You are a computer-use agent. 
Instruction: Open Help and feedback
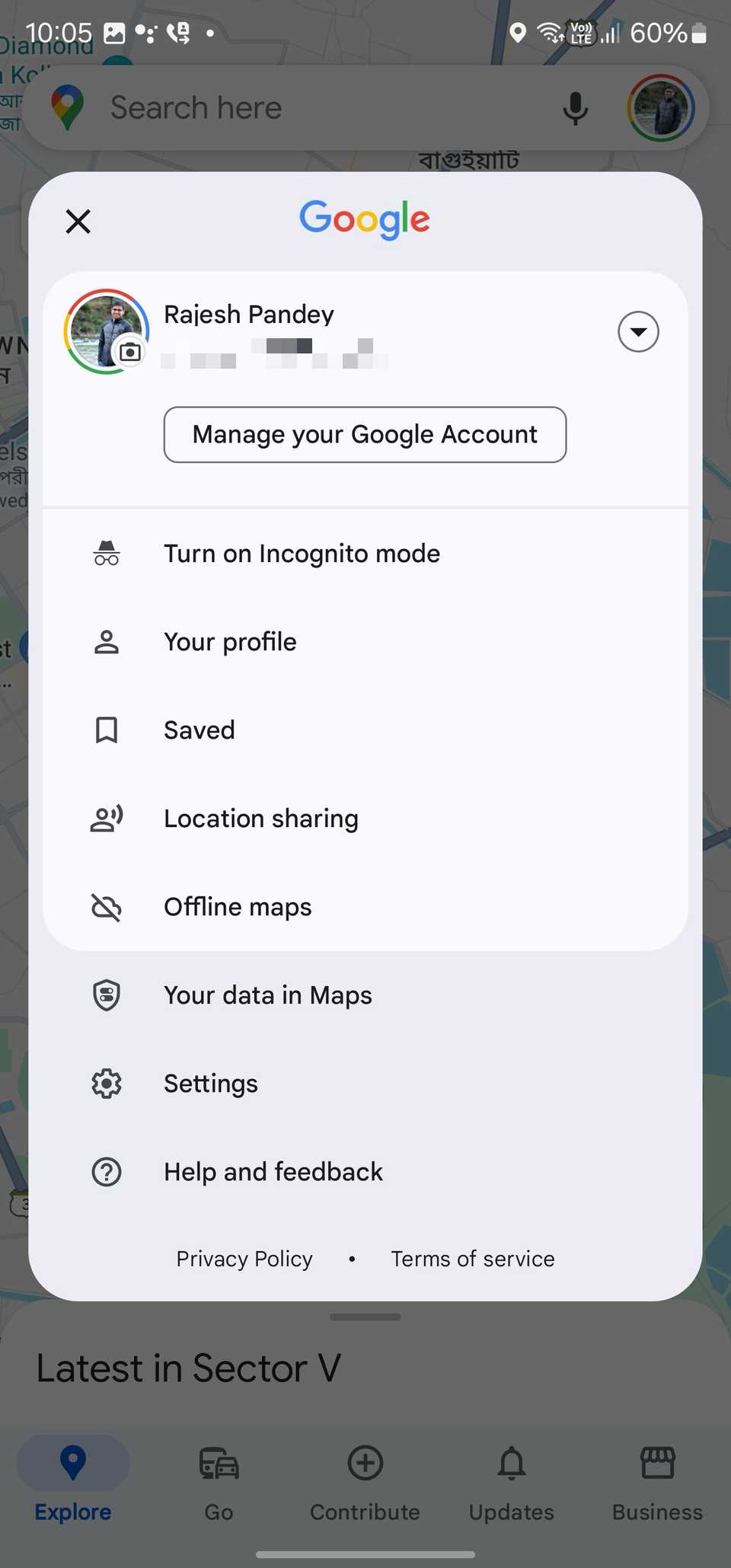click(273, 1171)
